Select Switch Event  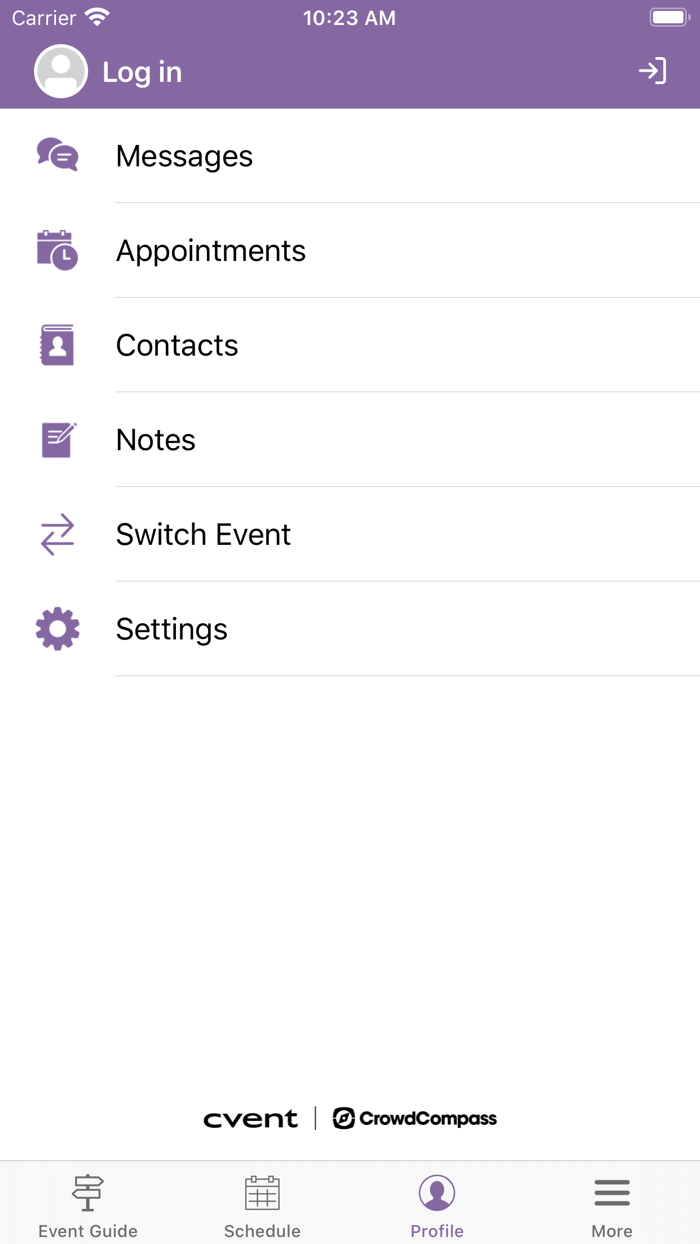point(203,534)
